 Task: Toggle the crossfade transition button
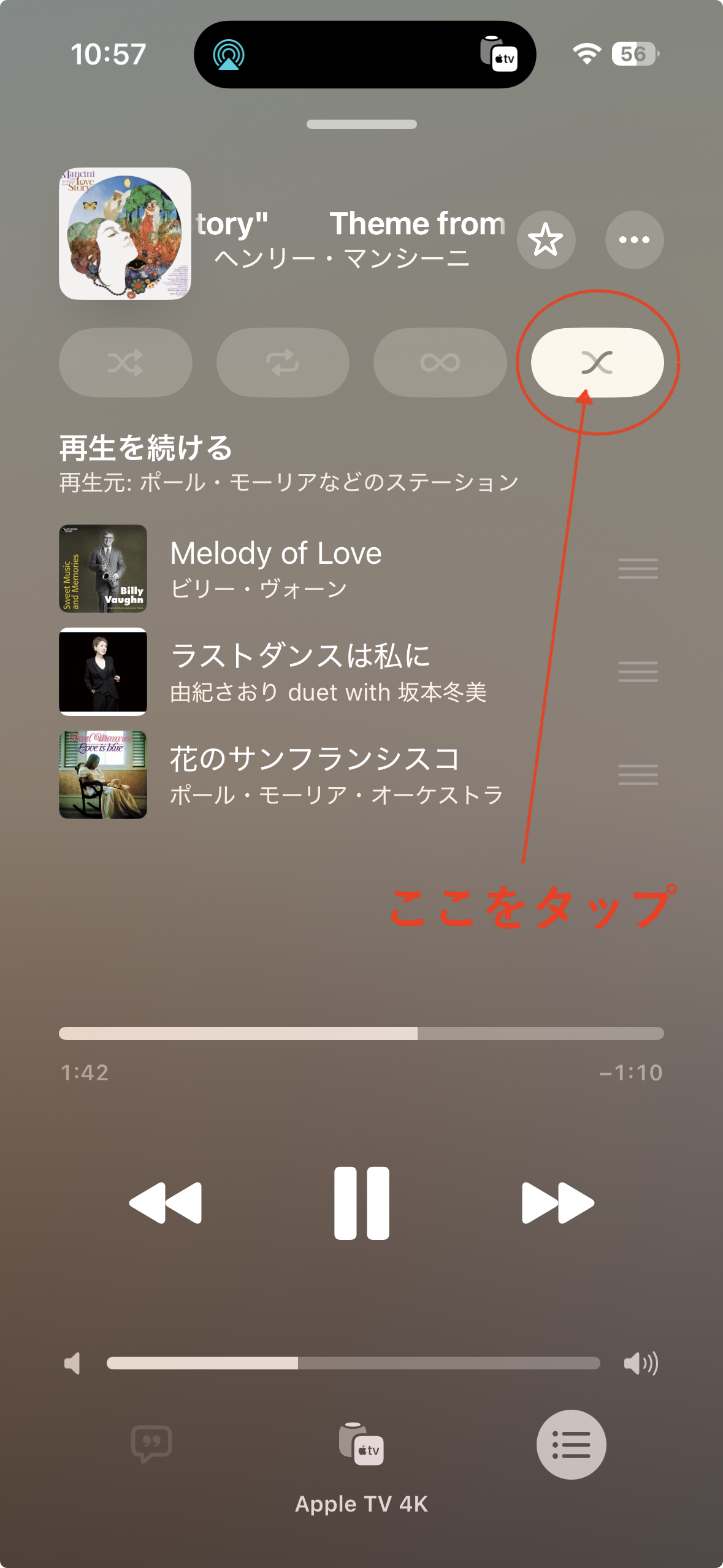597,363
